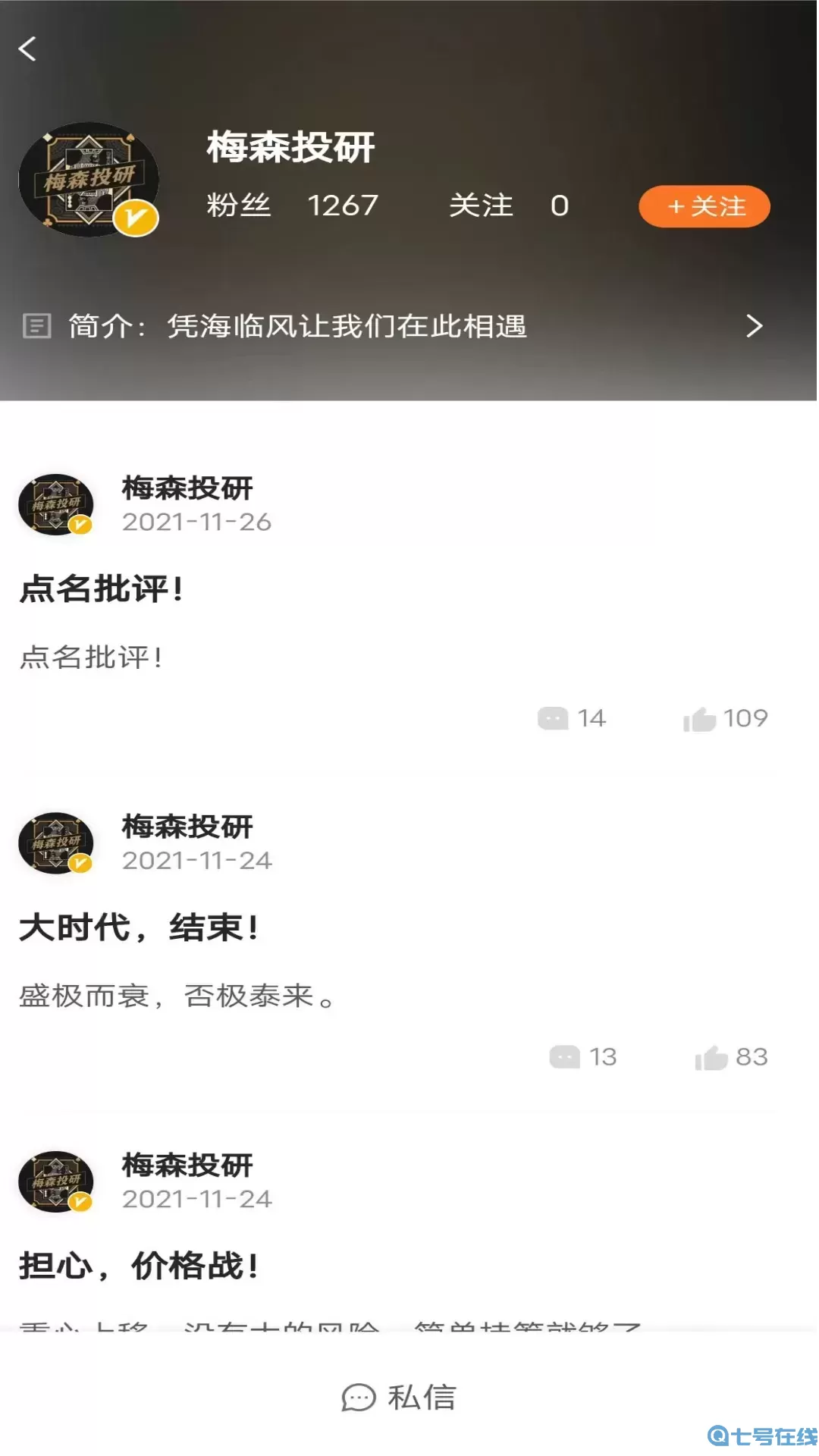This screenshot has height=1456, width=819.
Task: Open the 简介 document icon
Action: pyautogui.click(x=36, y=326)
